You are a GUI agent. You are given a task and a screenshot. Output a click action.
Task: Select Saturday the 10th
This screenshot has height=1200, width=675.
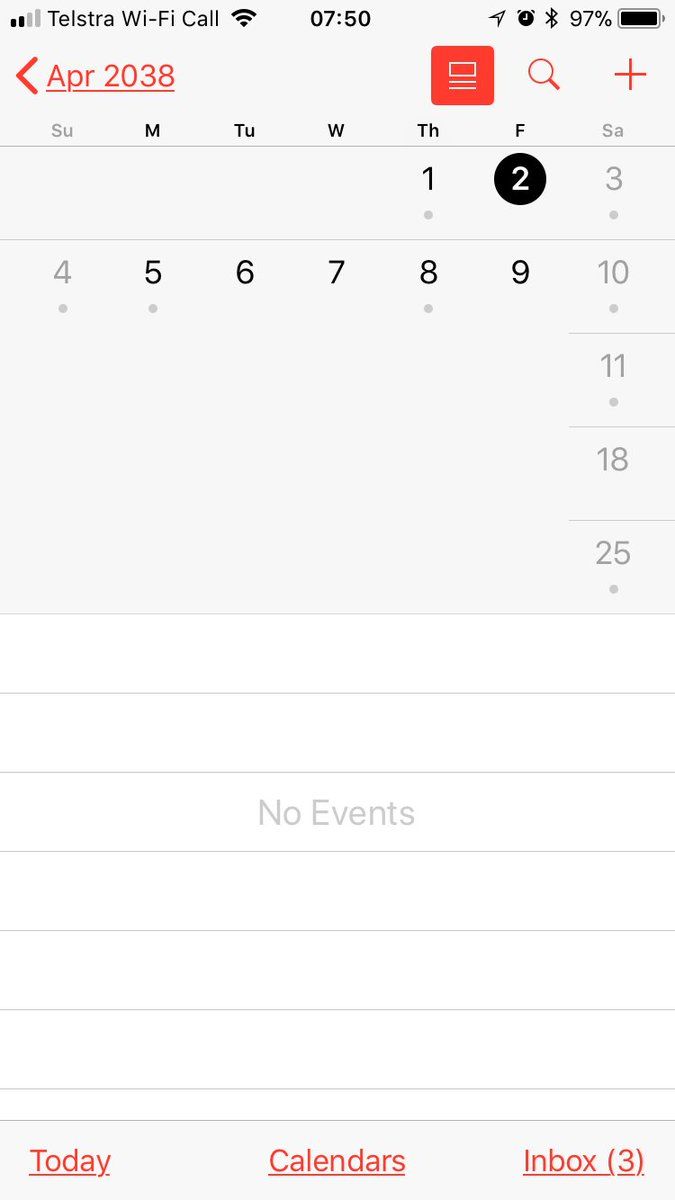[613, 273]
